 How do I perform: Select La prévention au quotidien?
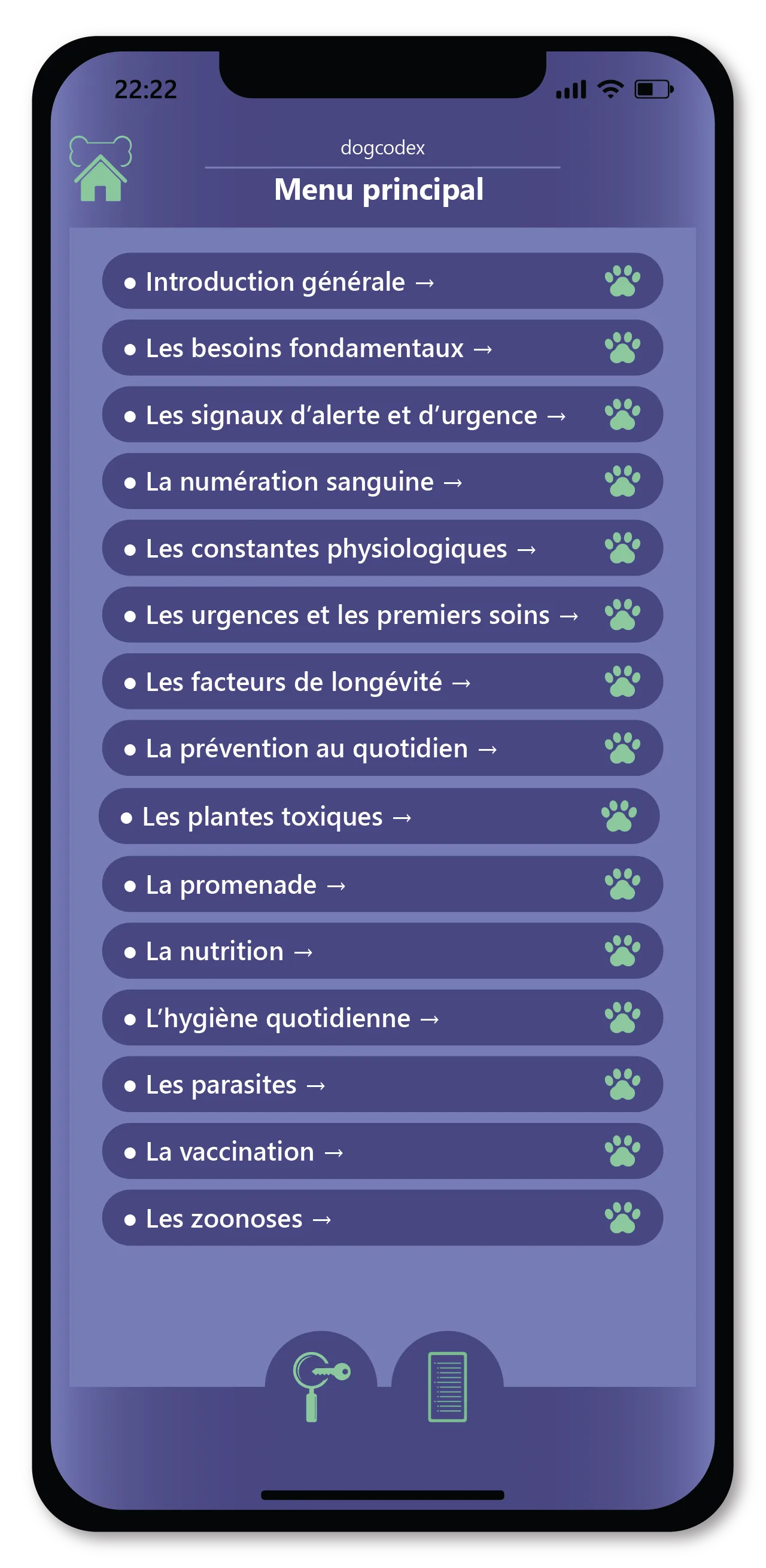coord(382,748)
